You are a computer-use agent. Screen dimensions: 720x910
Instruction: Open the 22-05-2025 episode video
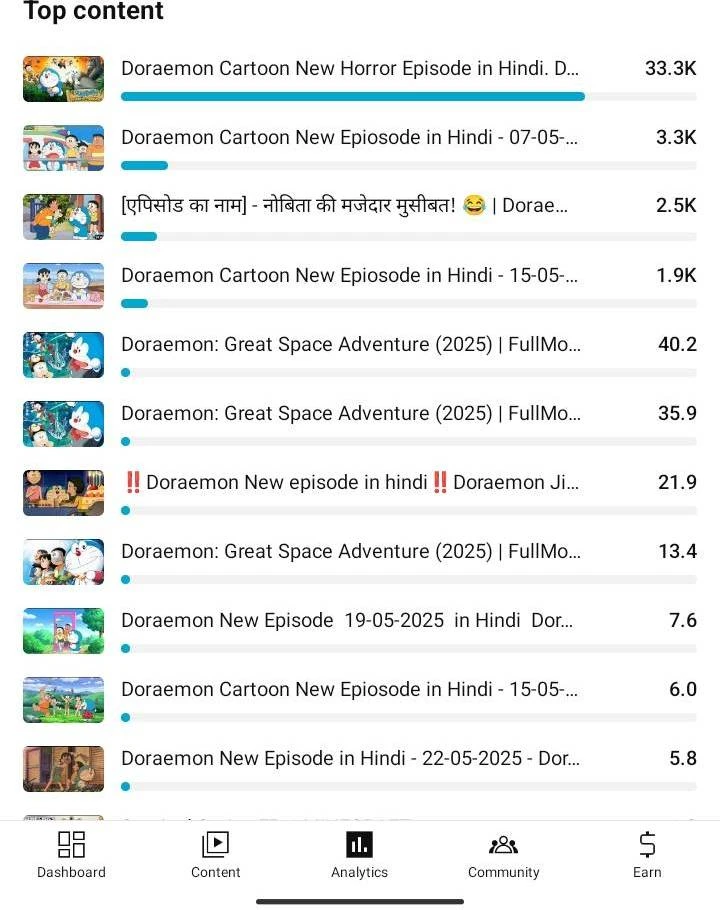360,770
